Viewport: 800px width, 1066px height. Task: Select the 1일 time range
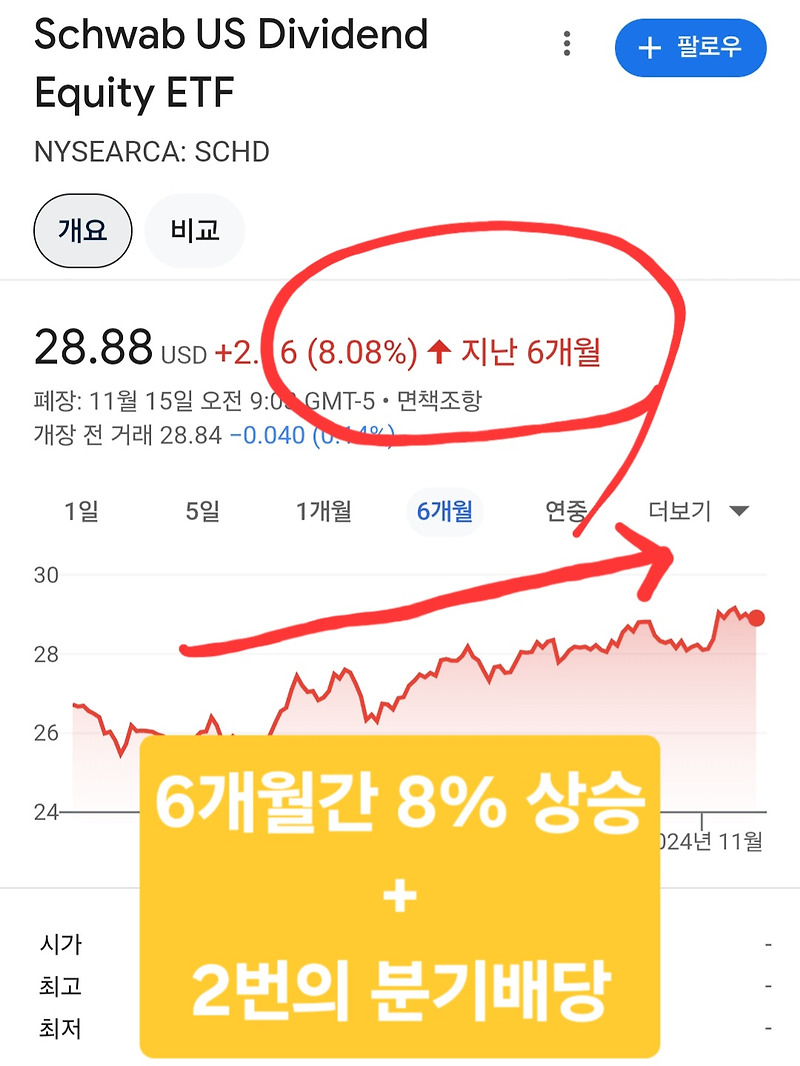point(85,510)
